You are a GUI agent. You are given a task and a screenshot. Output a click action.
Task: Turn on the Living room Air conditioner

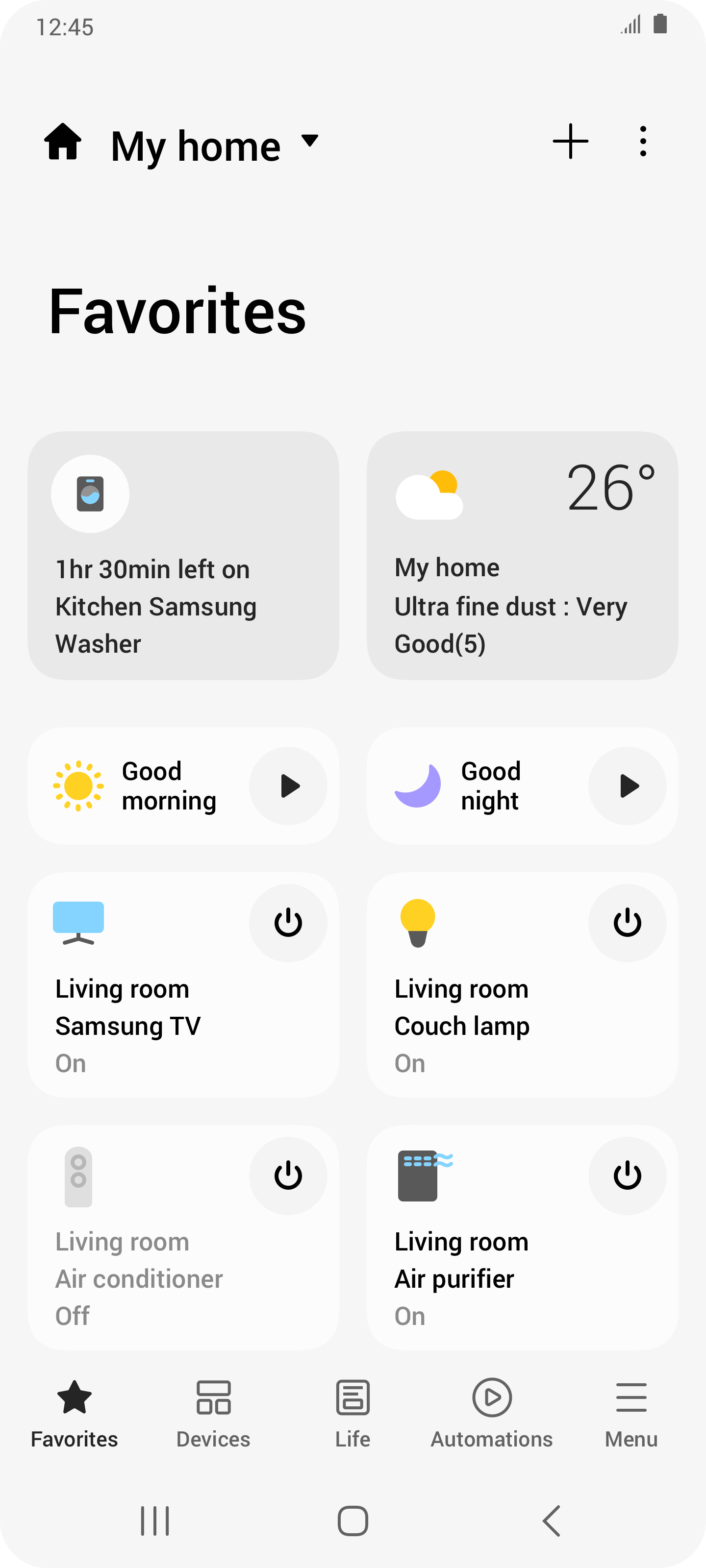288,1176
